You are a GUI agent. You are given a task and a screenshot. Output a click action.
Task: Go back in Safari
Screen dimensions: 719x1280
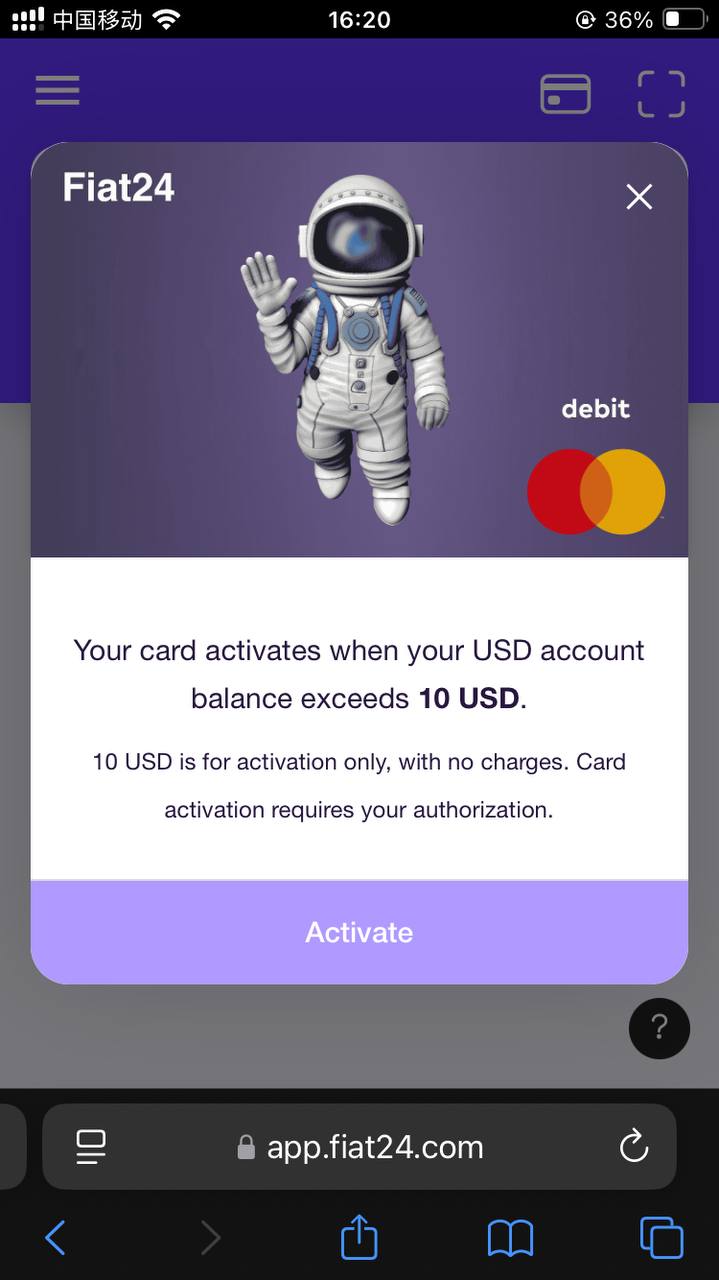click(56, 1238)
